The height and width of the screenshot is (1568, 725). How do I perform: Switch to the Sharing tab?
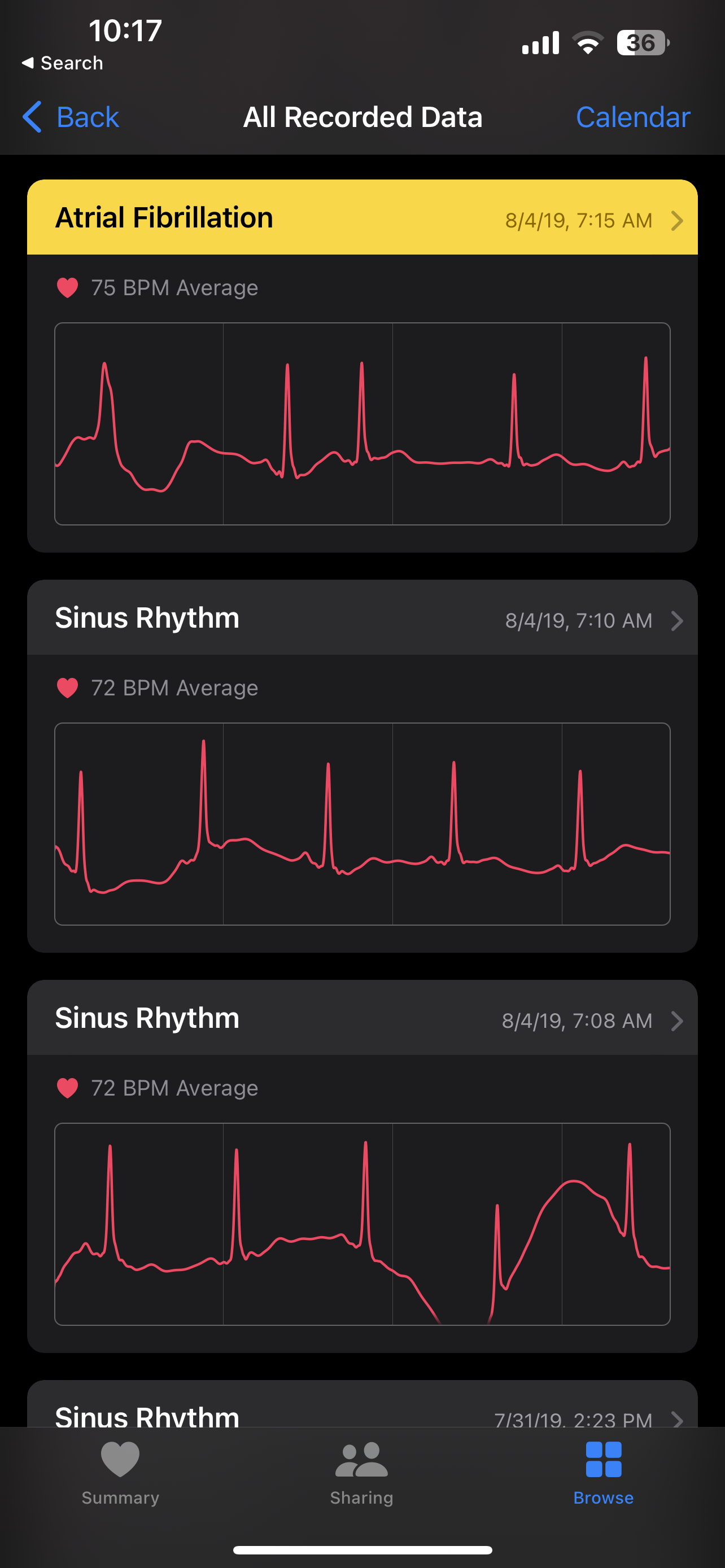(361, 1473)
